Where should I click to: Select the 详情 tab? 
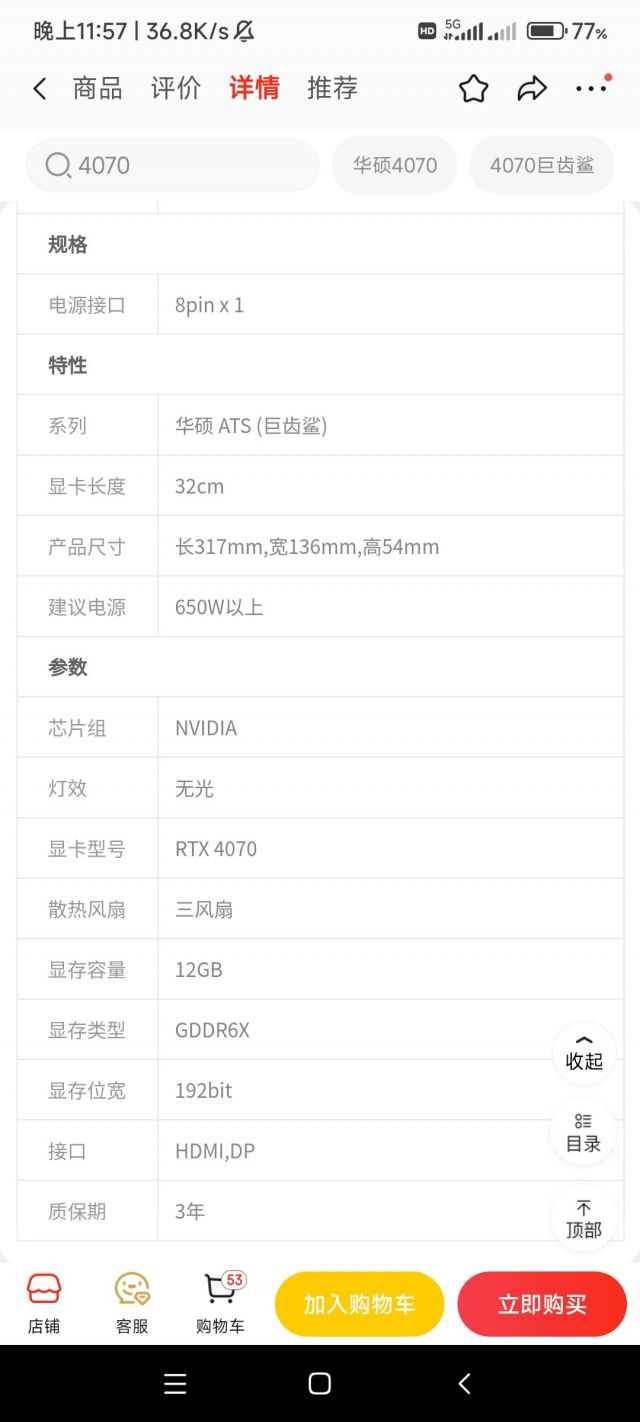click(x=254, y=88)
